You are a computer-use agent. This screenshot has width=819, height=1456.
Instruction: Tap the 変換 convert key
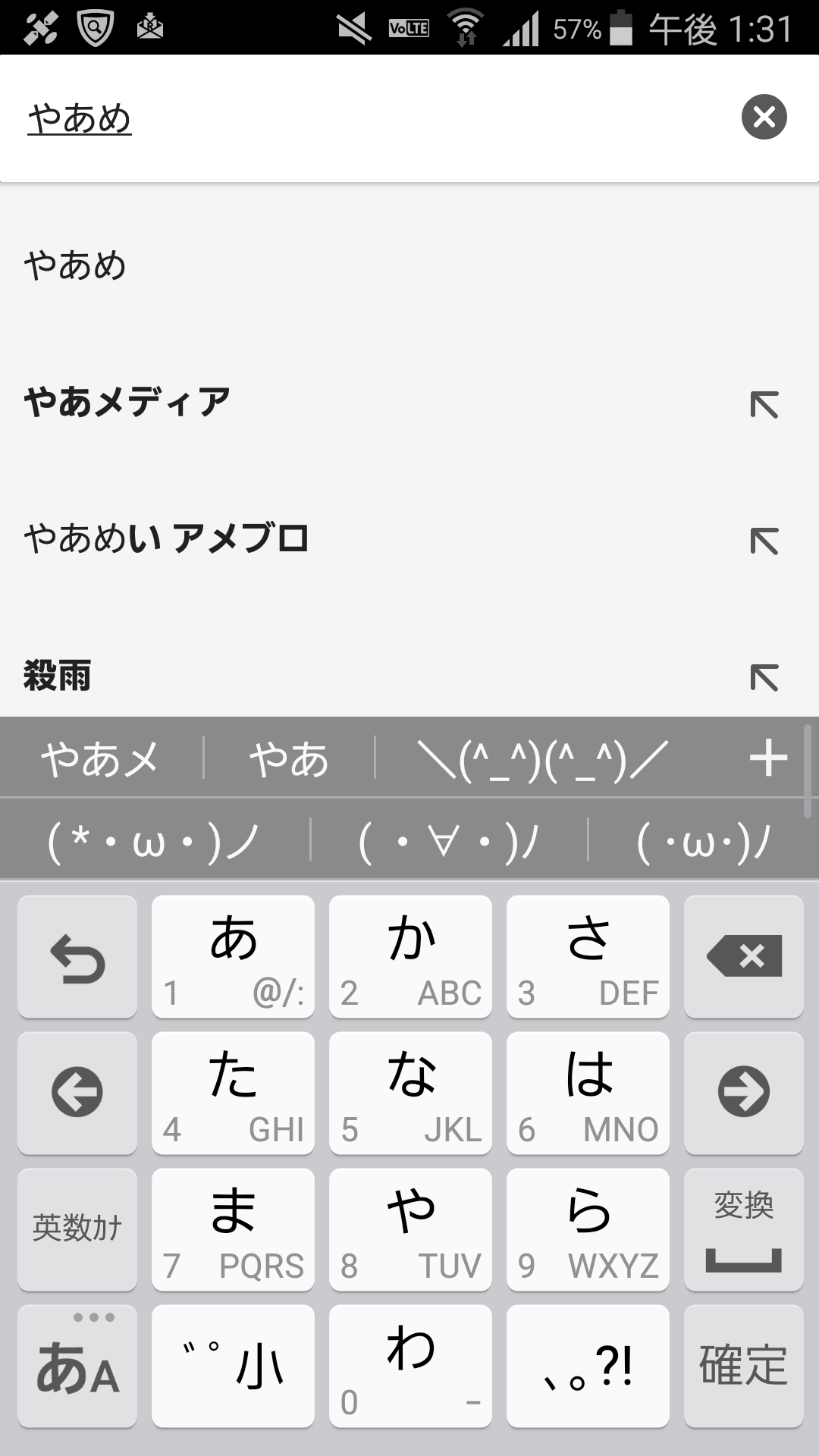pos(743,1228)
